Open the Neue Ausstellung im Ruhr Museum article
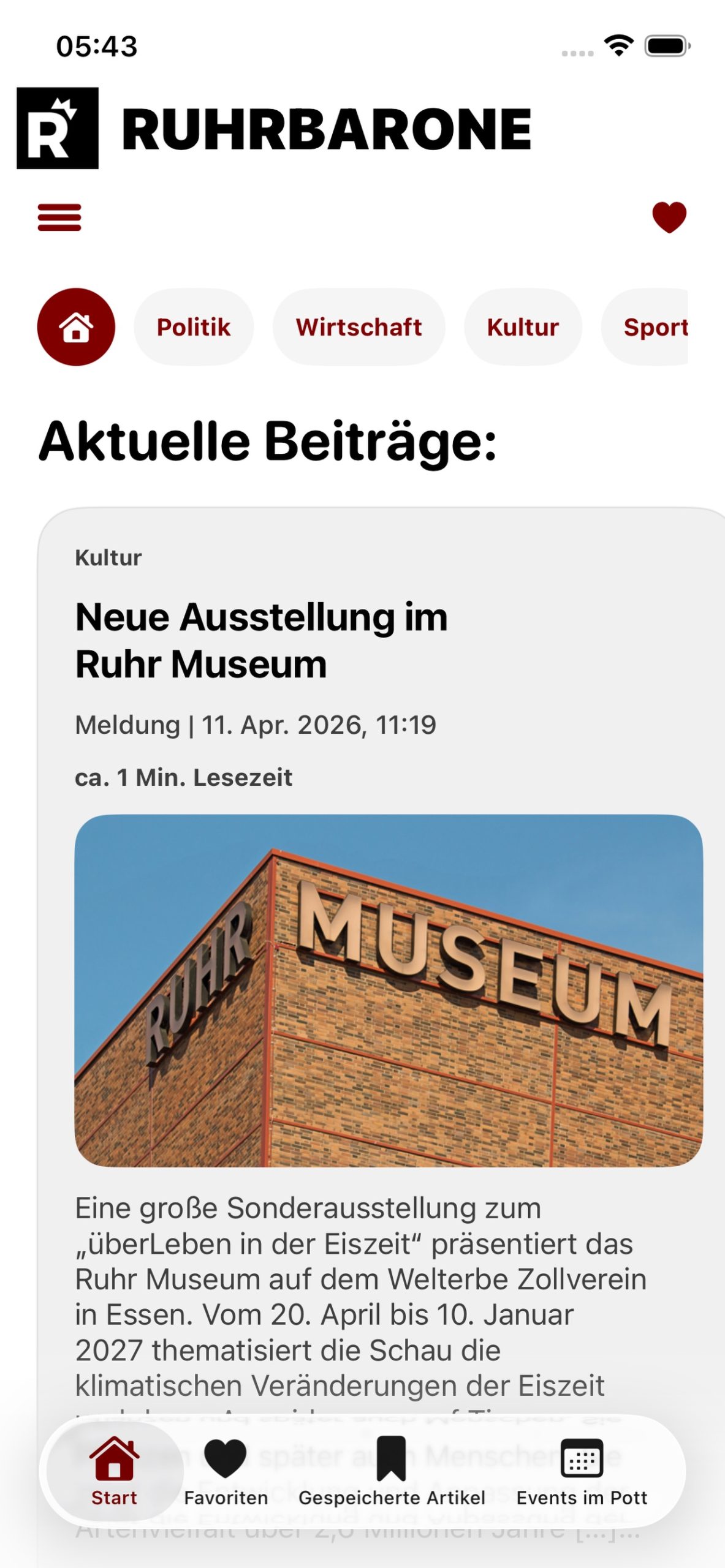Image resolution: width=725 pixels, height=1568 pixels. (262, 640)
